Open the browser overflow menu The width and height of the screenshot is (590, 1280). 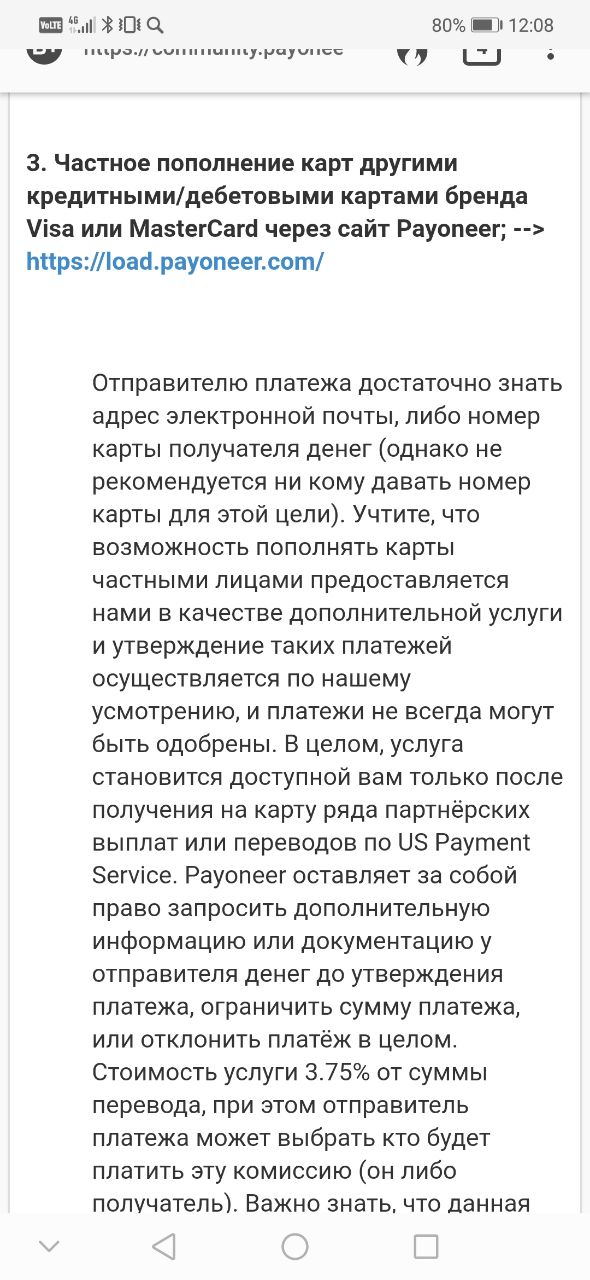pos(550,50)
